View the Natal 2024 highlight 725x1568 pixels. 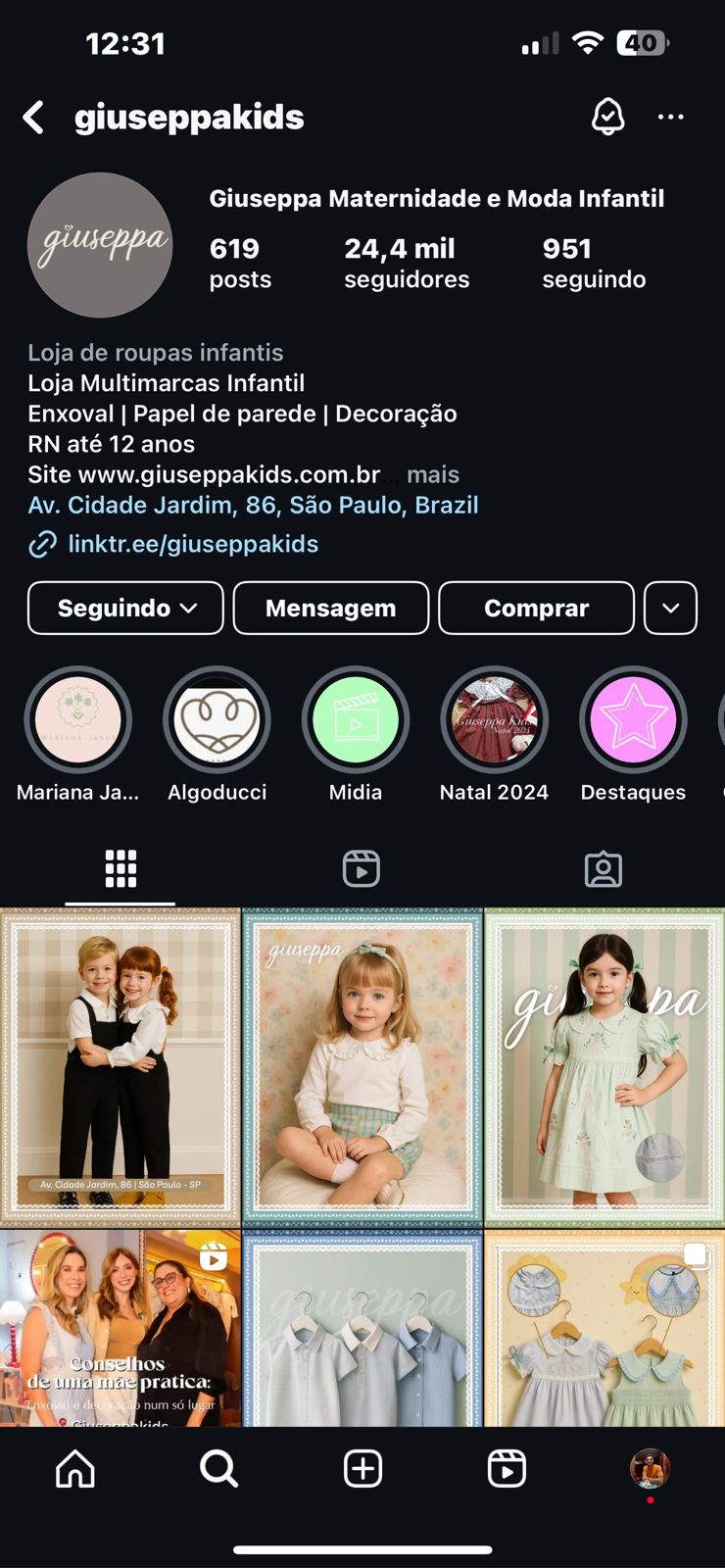pos(494,721)
